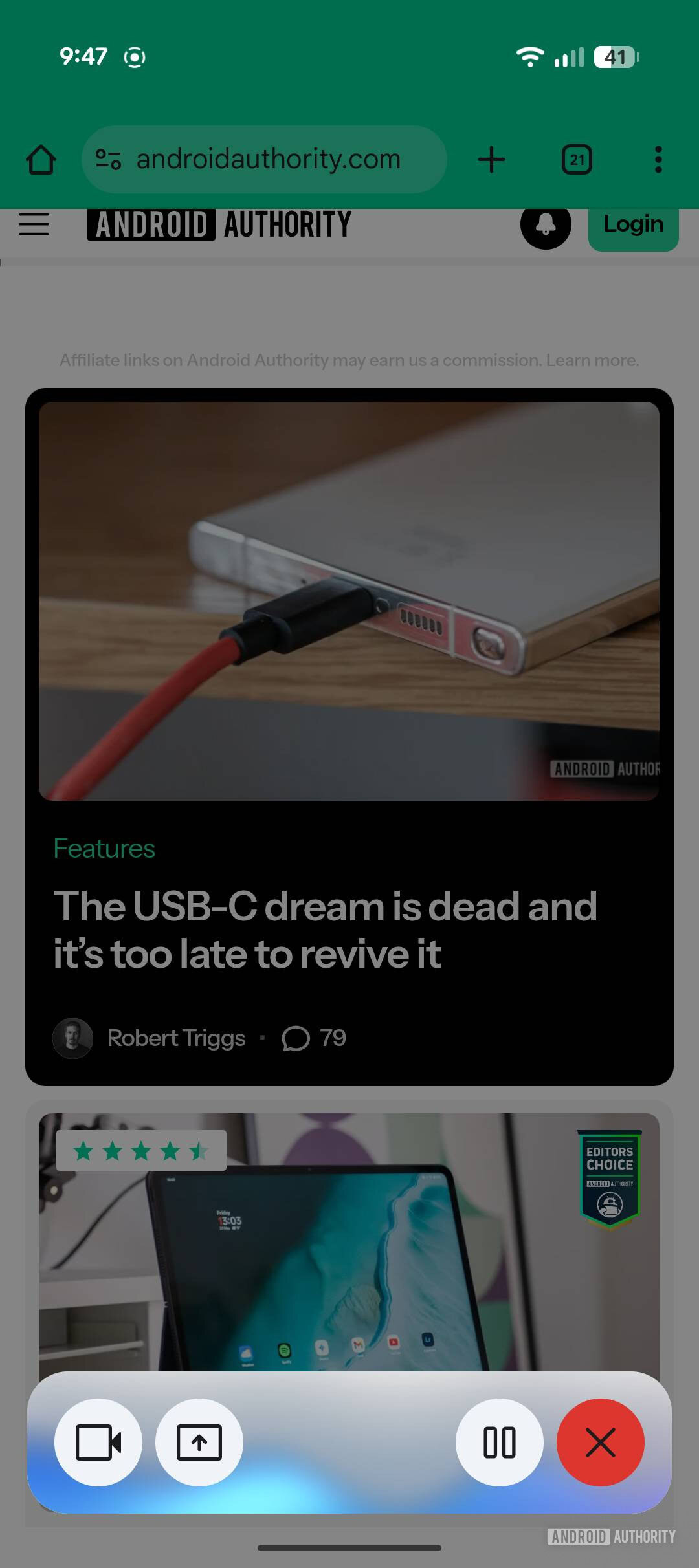The width and height of the screenshot is (699, 1568).
Task: Tap the screen share button
Action: [199, 1443]
